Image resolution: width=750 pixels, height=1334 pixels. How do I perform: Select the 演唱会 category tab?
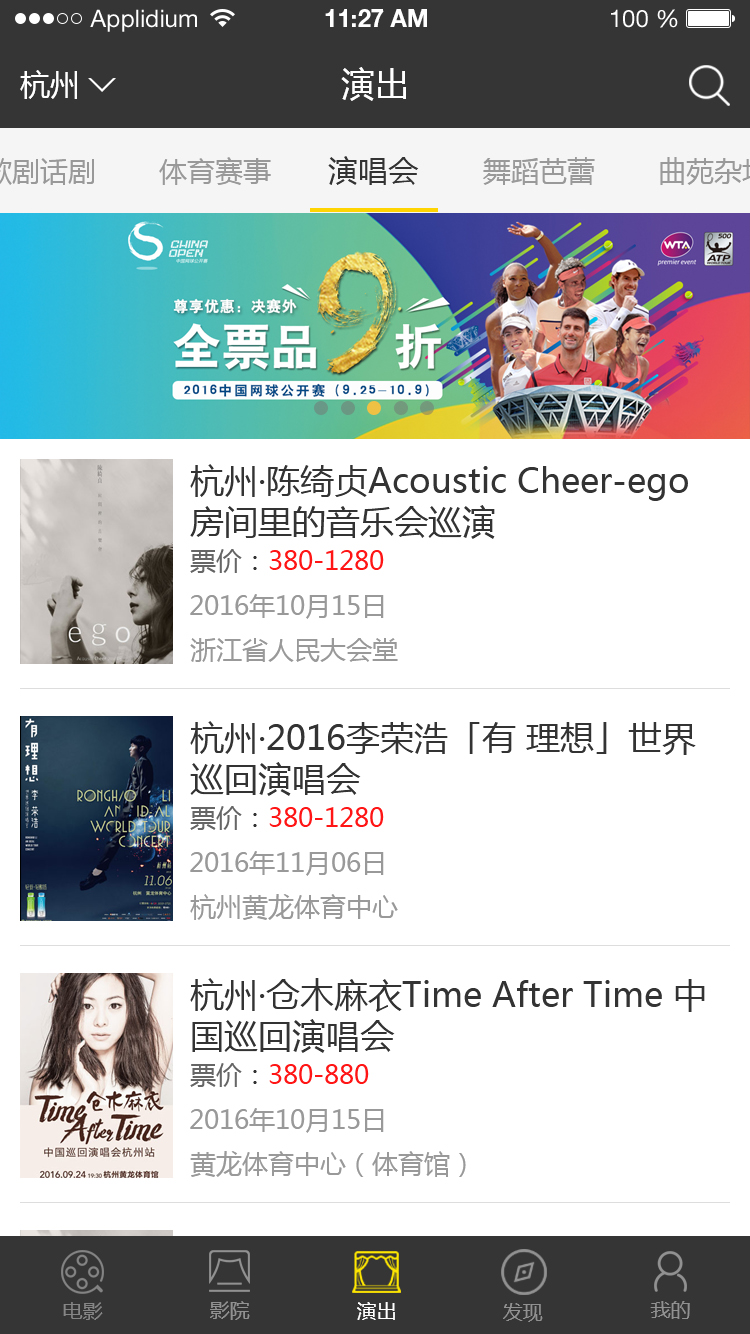373,172
